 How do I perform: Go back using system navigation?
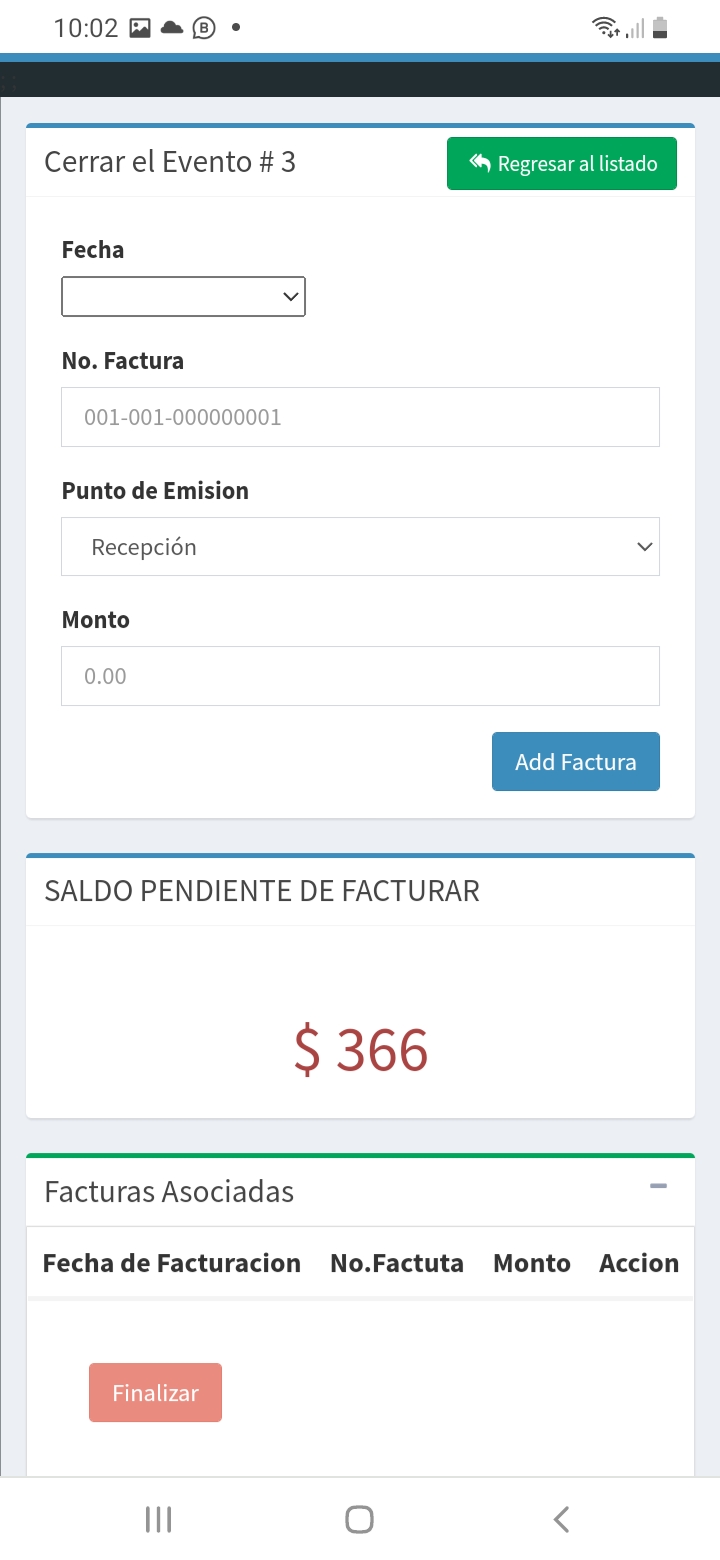(561, 1520)
